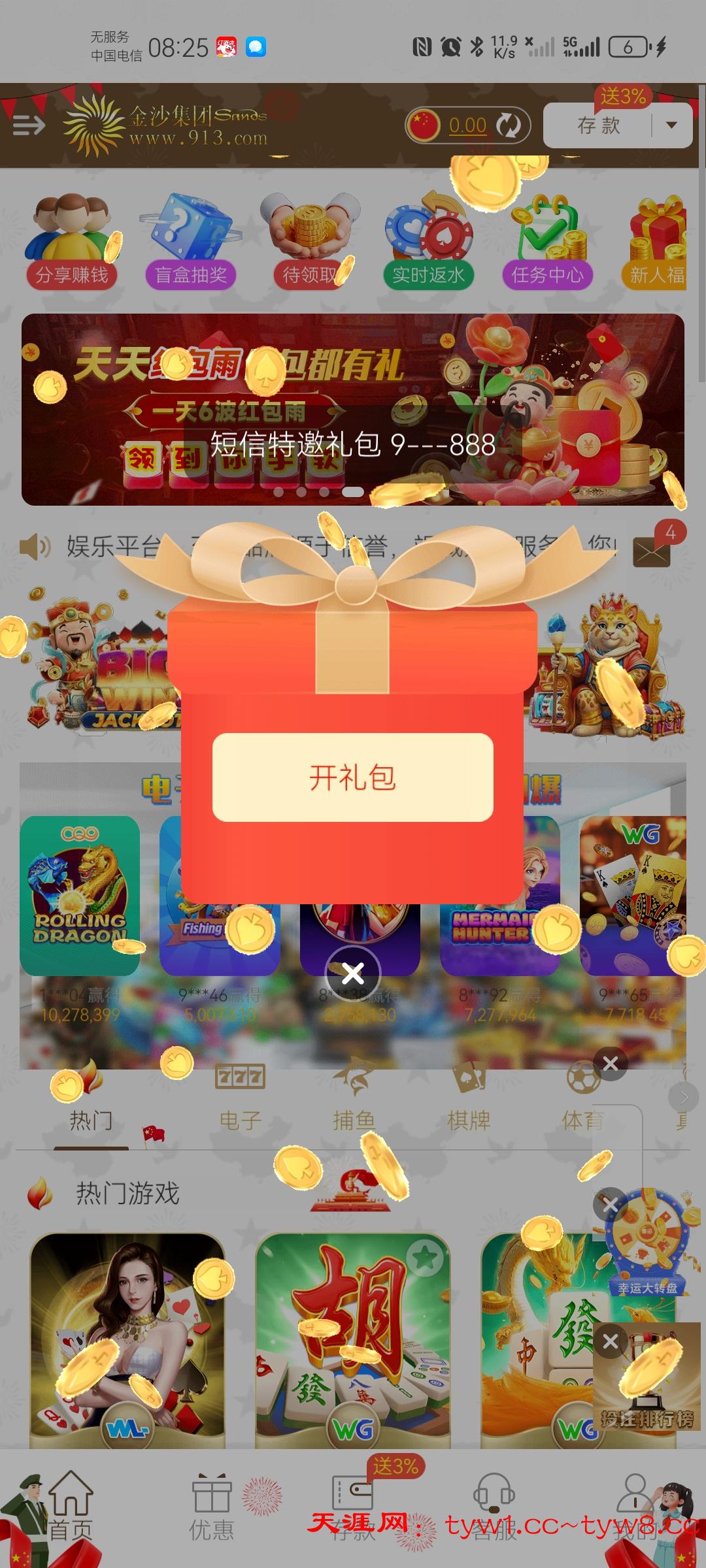Tap the 存款 button in header
Image resolution: width=706 pixels, height=1568 pixels.
[598, 125]
